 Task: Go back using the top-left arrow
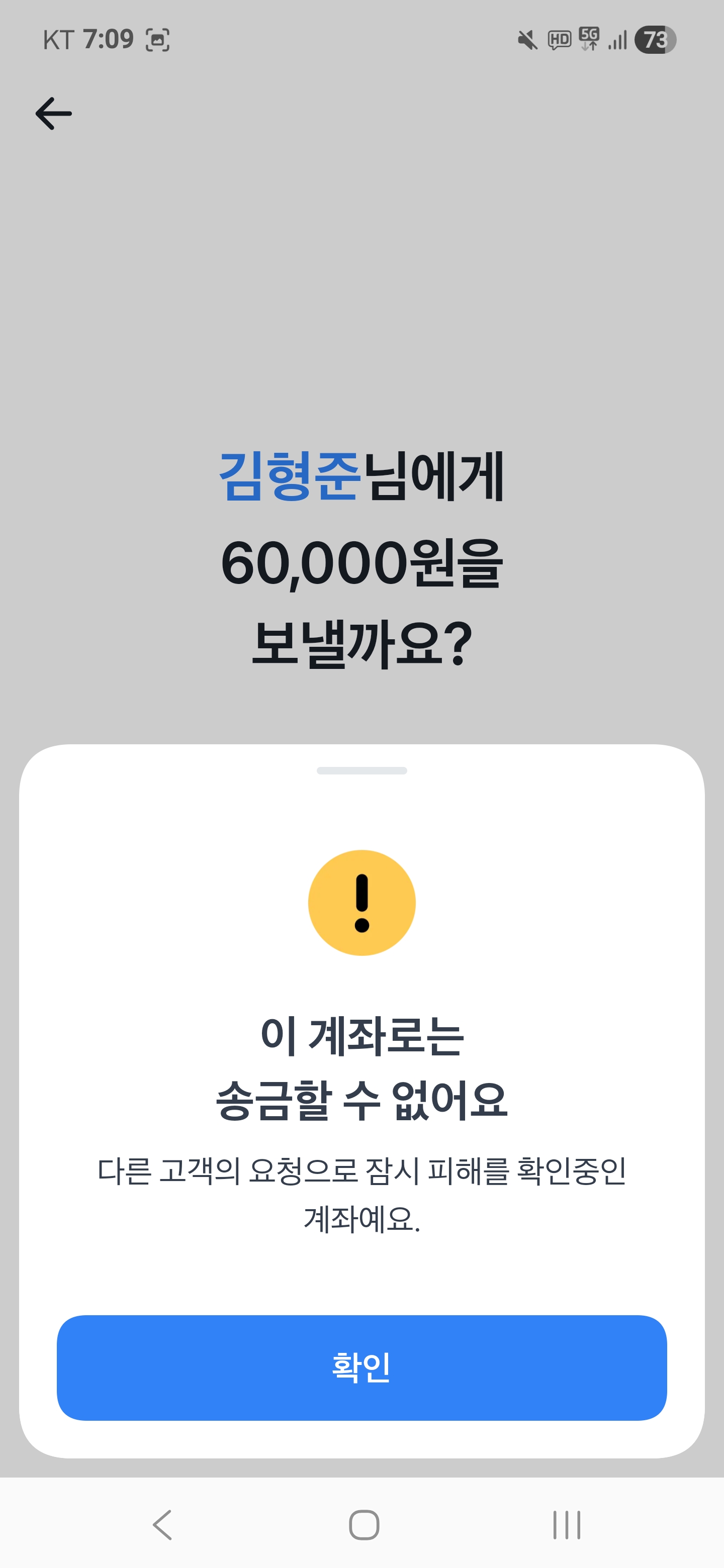(54, 114)
